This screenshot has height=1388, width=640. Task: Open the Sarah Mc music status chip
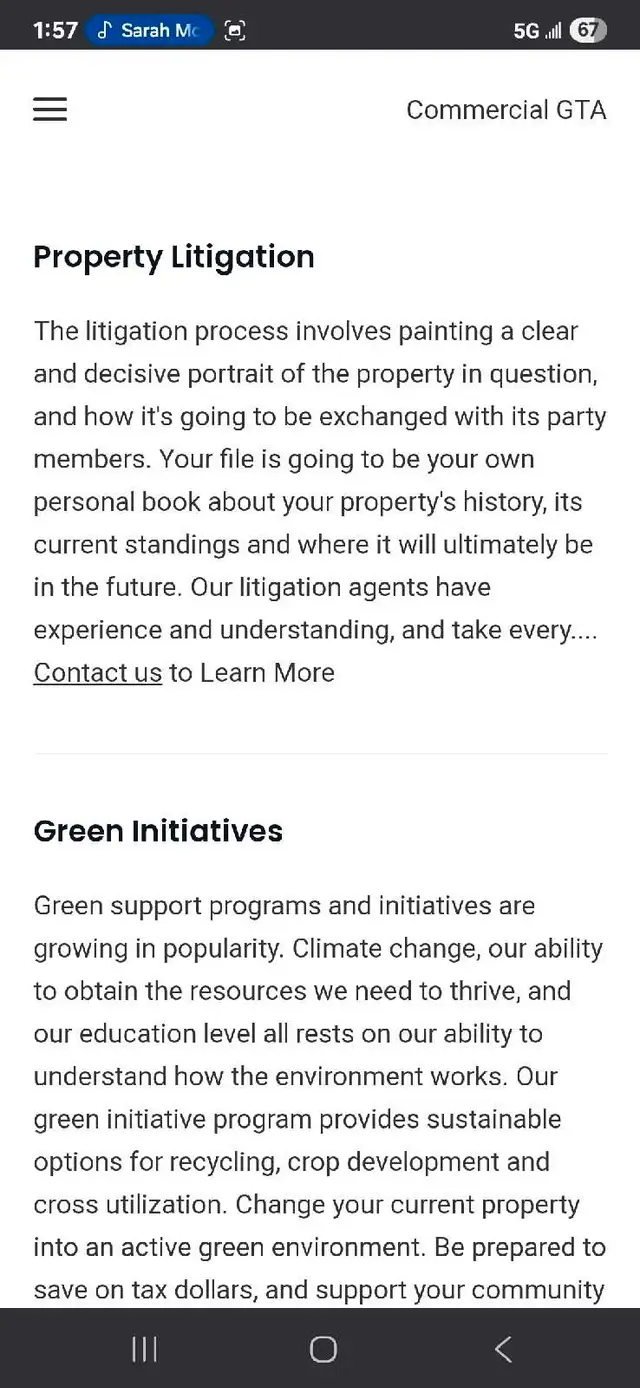coord(149,30)
